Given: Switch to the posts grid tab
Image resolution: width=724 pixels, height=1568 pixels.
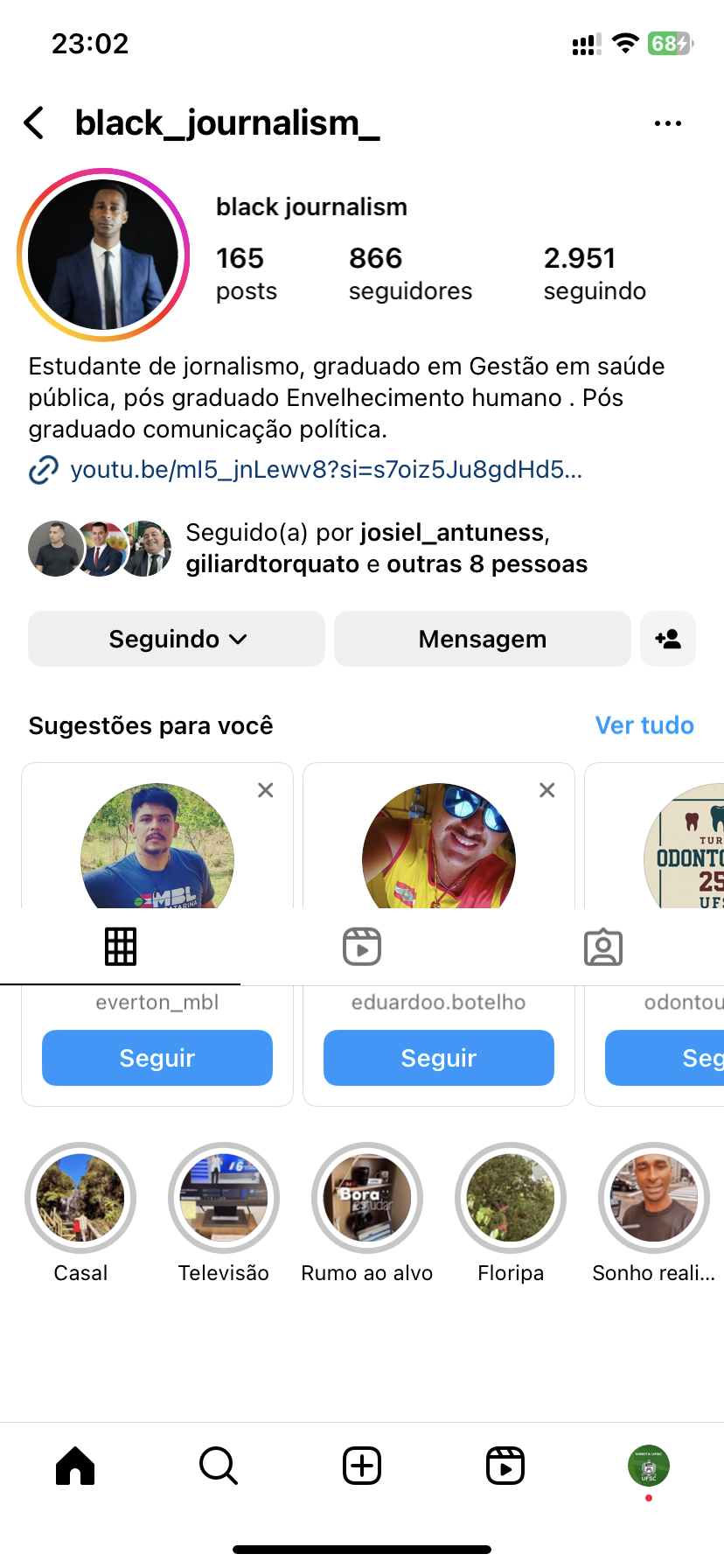Looking at the screenshot, I should [121, 947].
